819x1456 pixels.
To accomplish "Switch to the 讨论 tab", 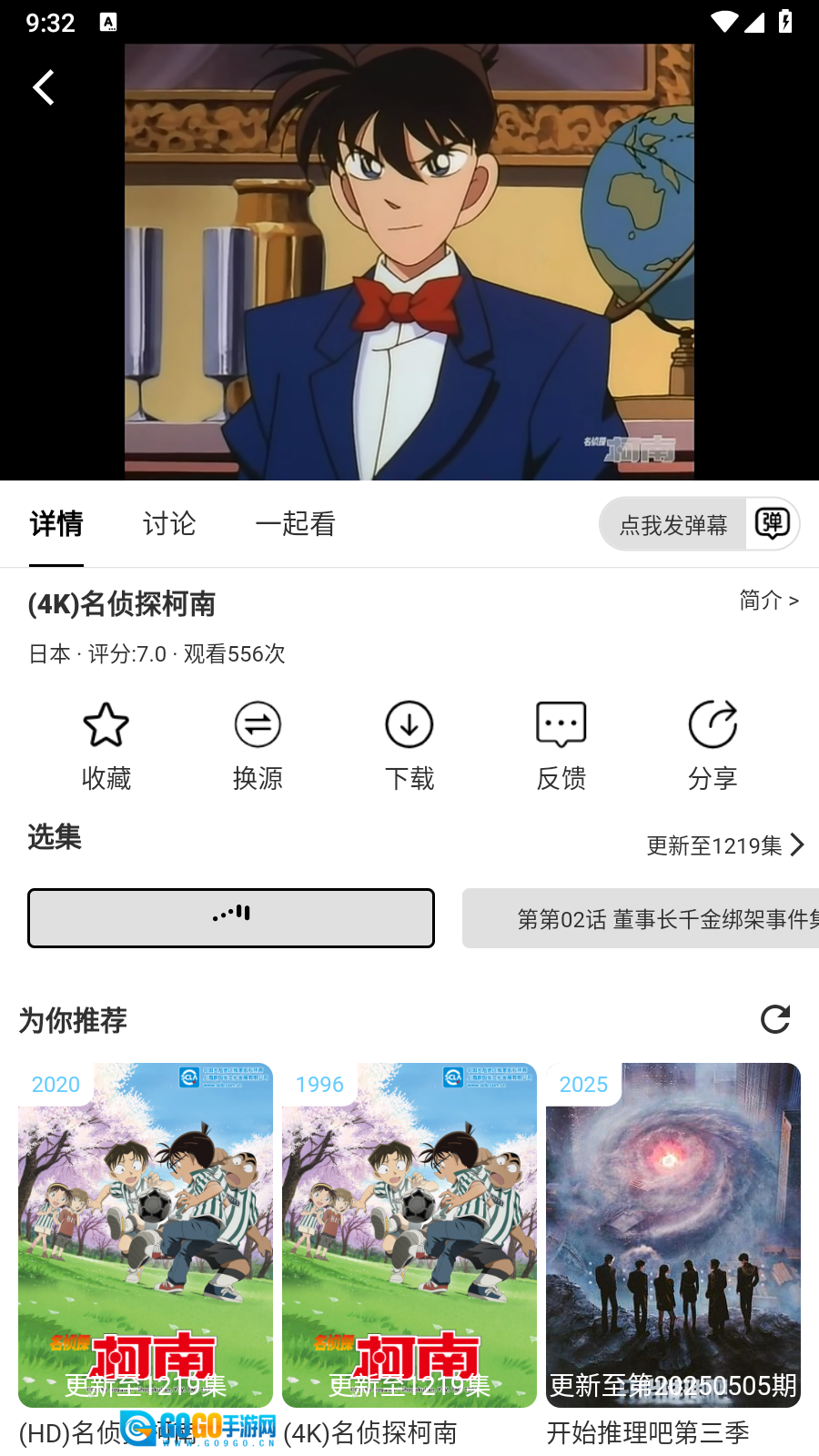I will pos(169,524).
